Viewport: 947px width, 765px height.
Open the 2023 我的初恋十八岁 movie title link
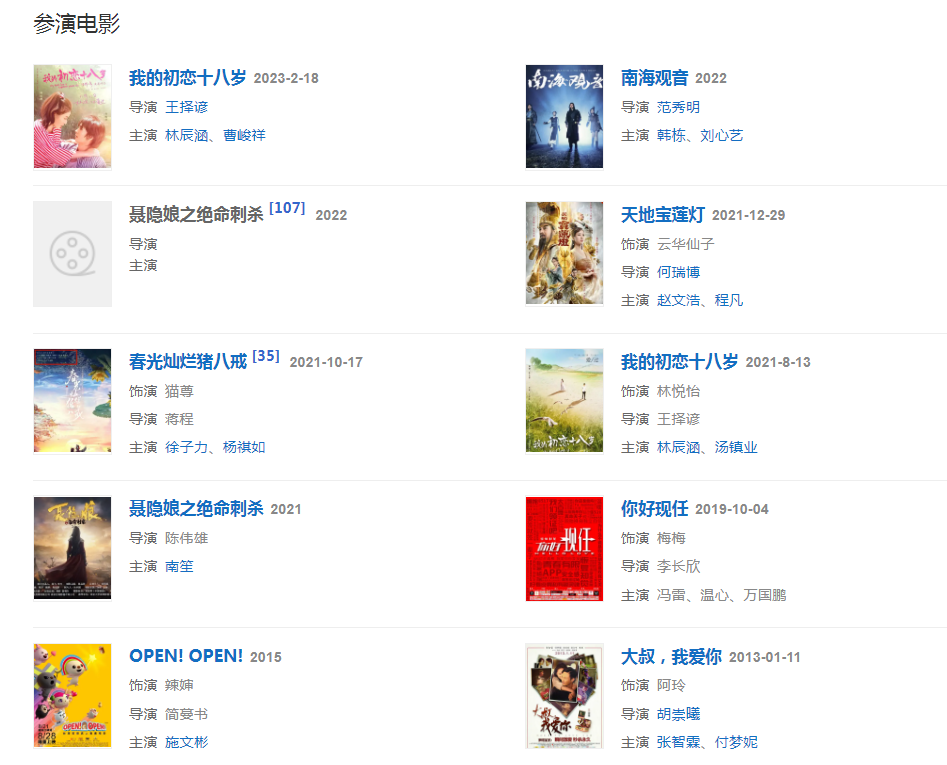coord(187,78)
